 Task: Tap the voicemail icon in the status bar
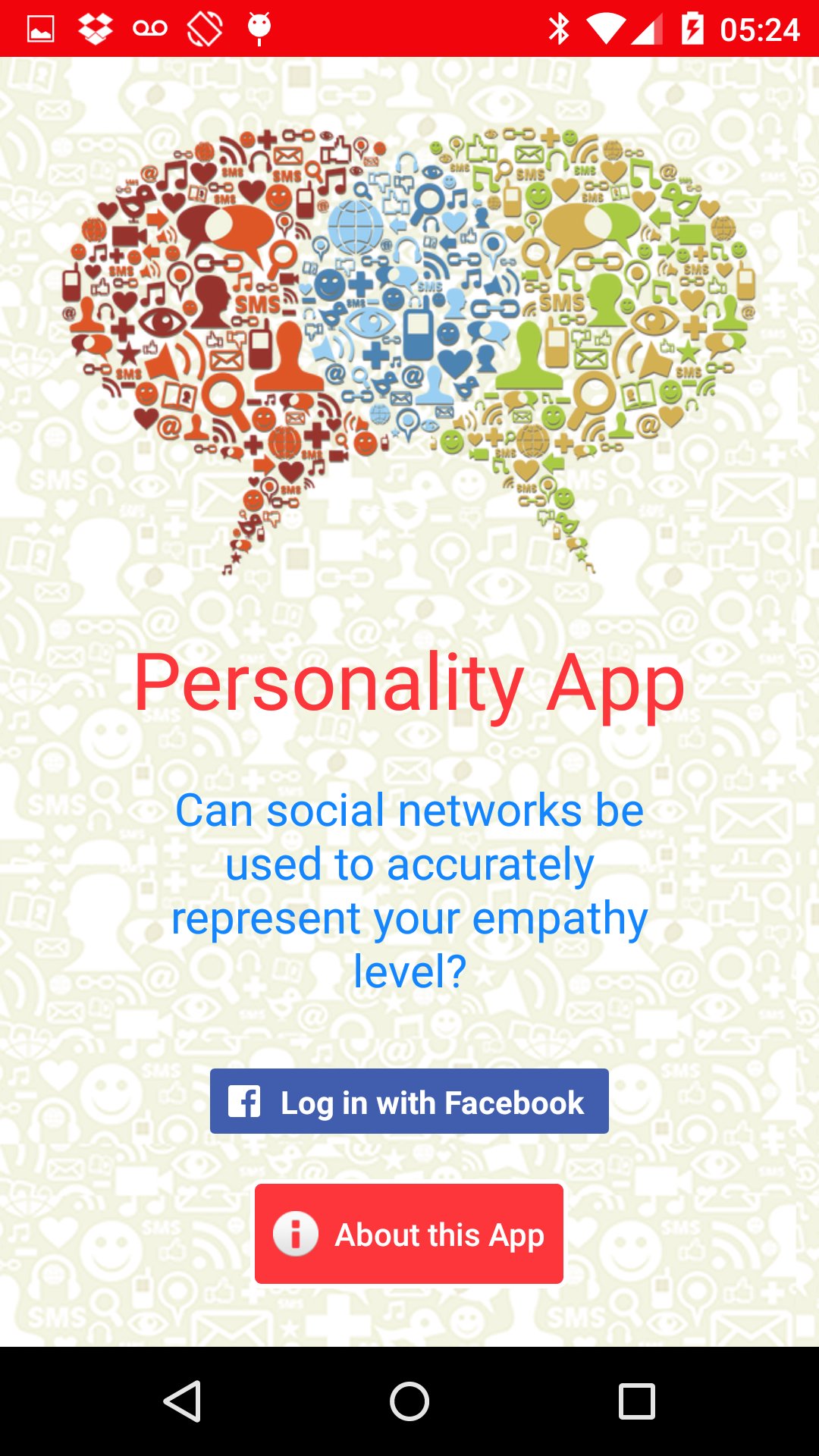pyautogui.click(x=150, y=28)
